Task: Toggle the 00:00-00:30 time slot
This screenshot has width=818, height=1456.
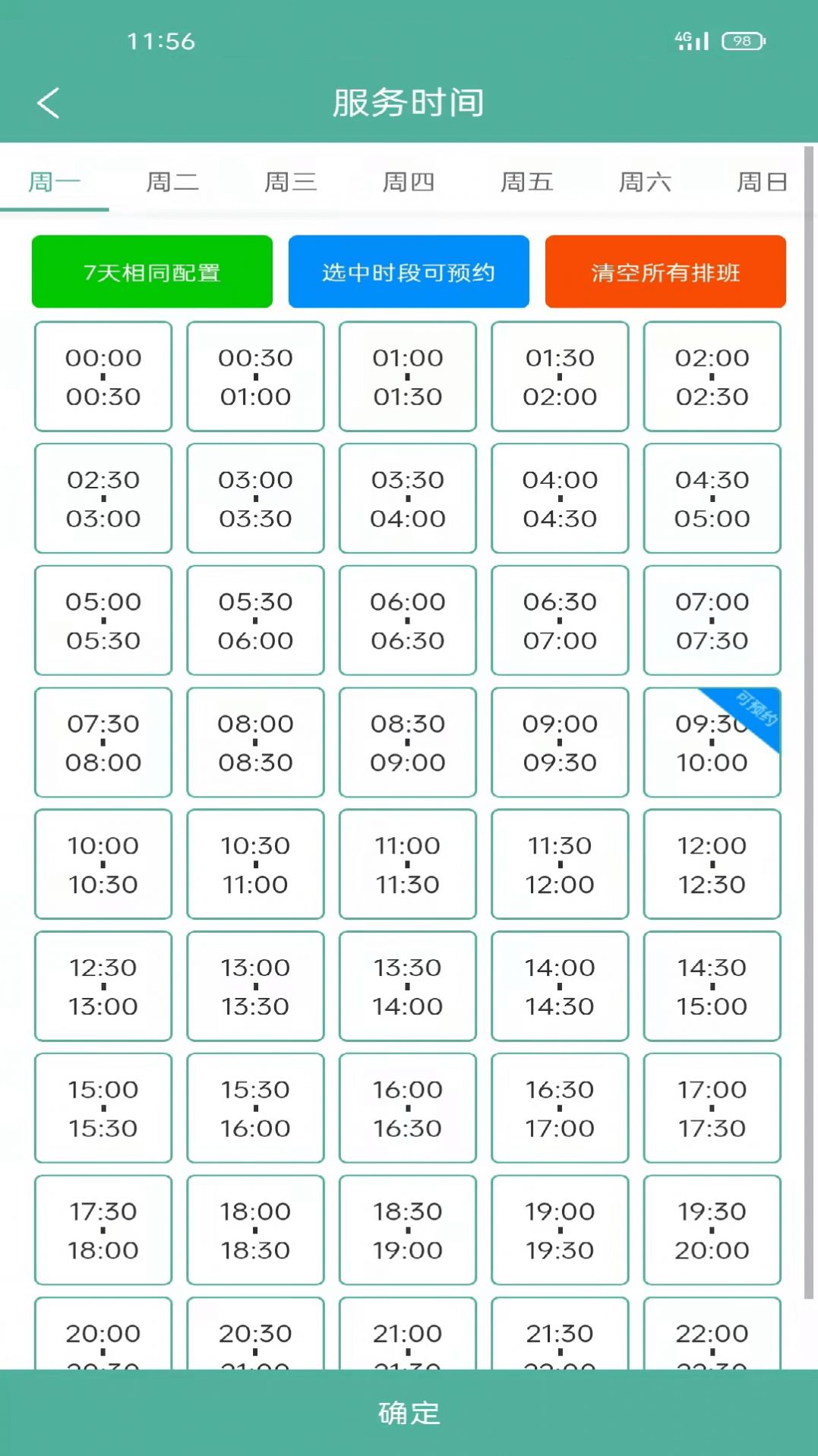Action: pyautogui.click(x=103, y=377)
